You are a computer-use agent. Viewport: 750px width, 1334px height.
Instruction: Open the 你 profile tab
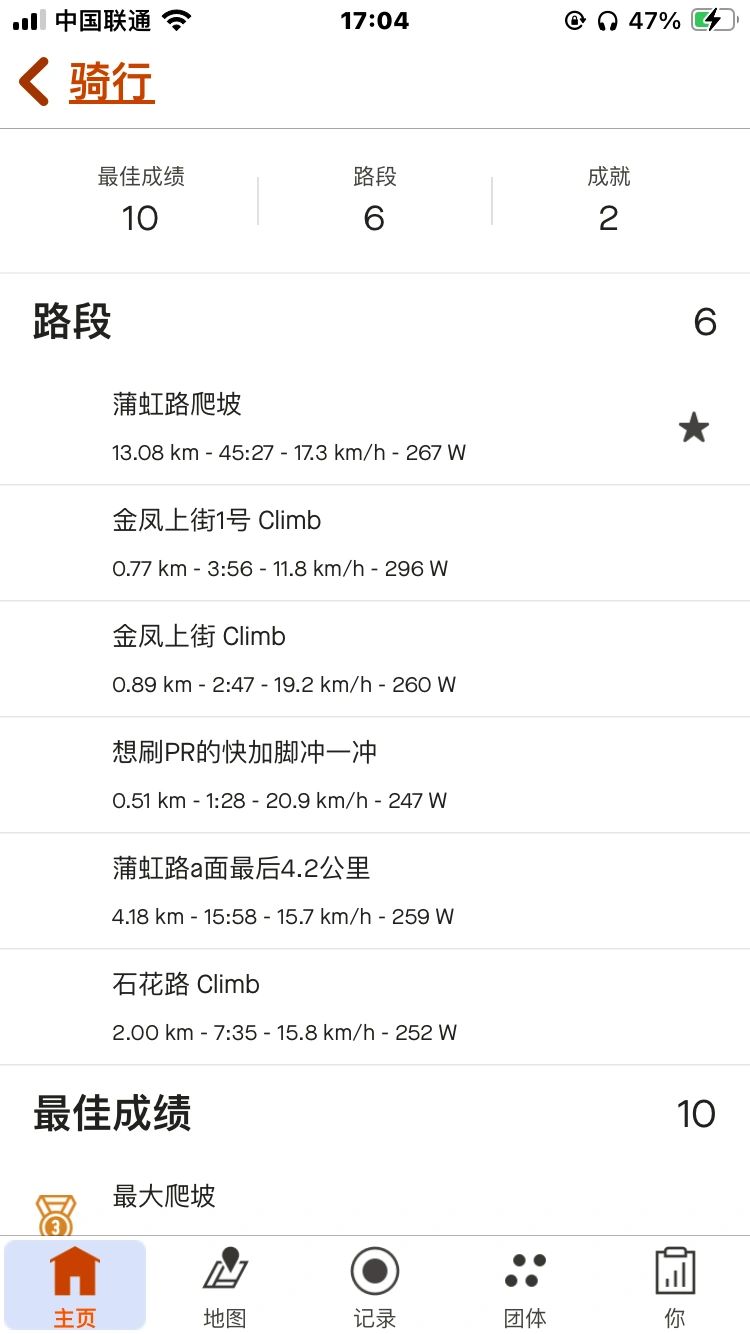coord(675,1286)
